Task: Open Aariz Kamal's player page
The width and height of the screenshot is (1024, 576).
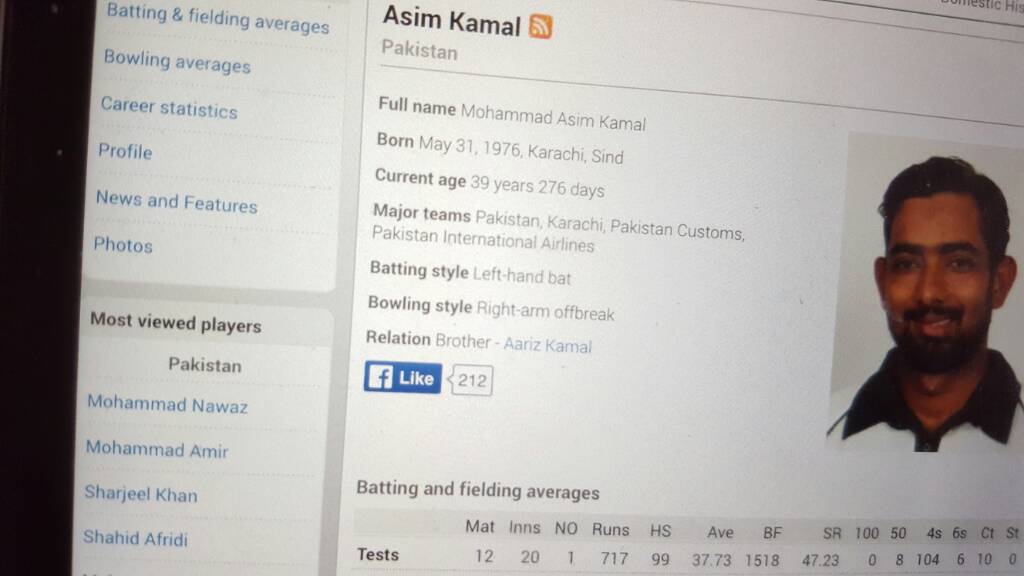Action: tap(547, 346)
